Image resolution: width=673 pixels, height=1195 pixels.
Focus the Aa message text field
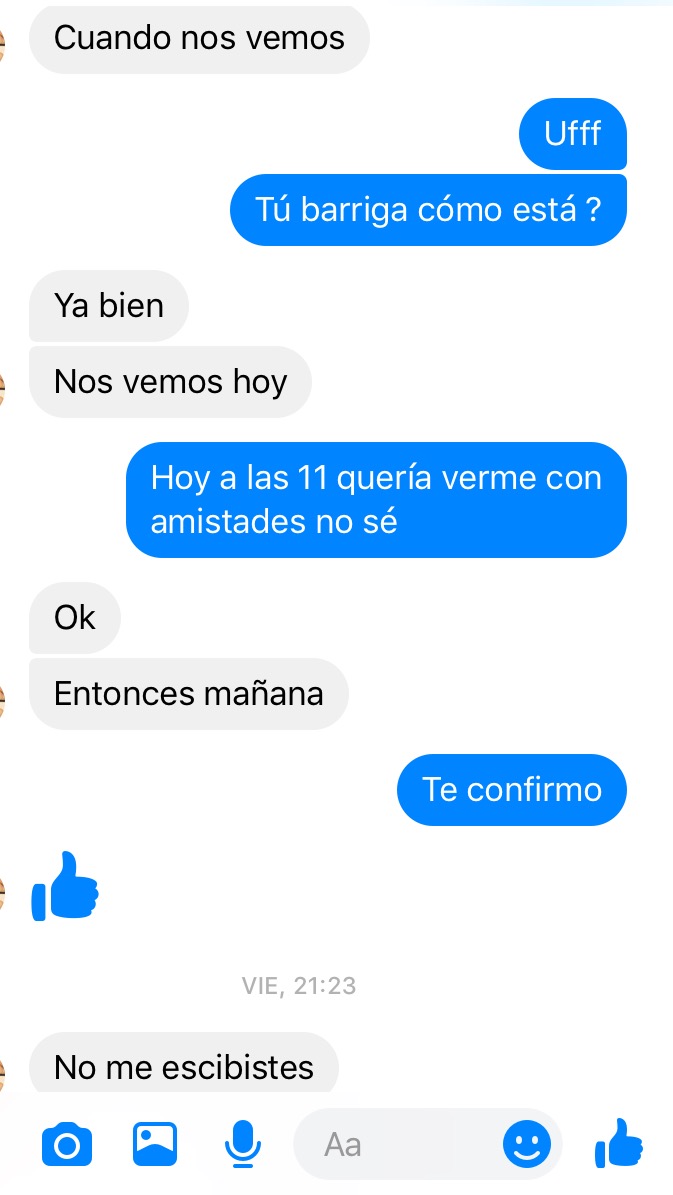(x=400, y=1144)
